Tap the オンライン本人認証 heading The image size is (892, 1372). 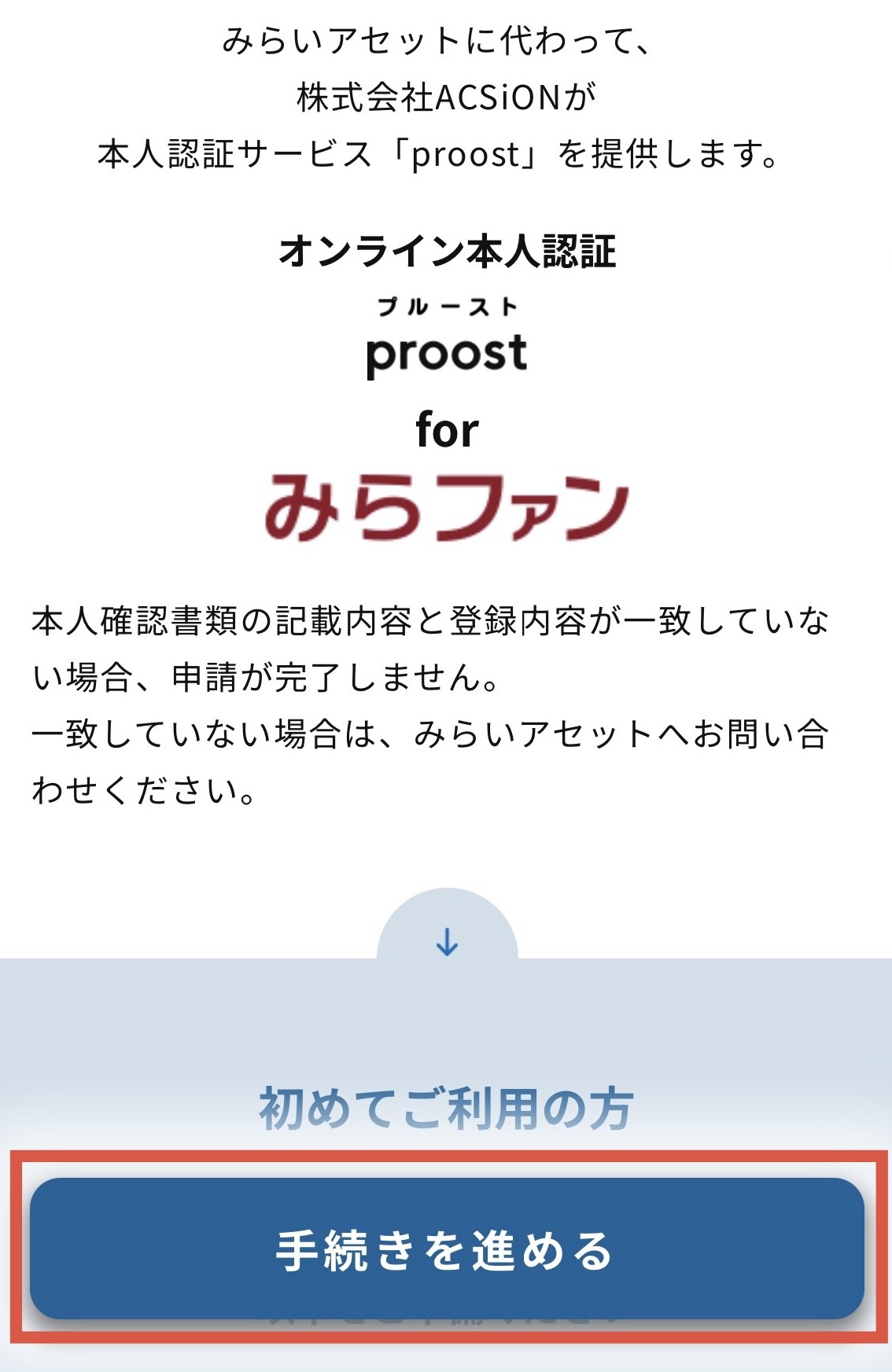pyautogui.click(x=446, y=248)
